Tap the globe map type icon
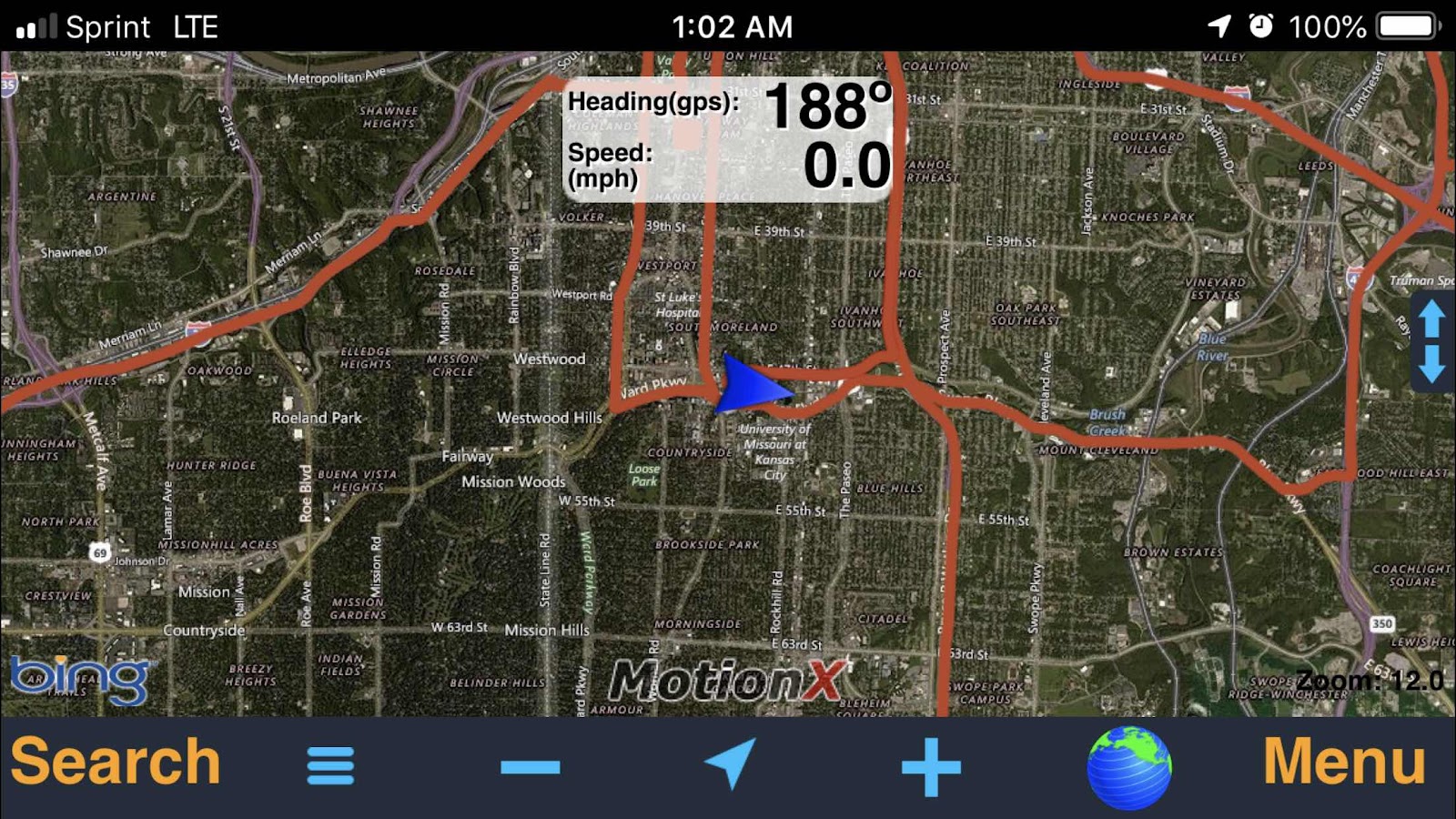This screenshot has height=819, width=1456. point(1128,767)
